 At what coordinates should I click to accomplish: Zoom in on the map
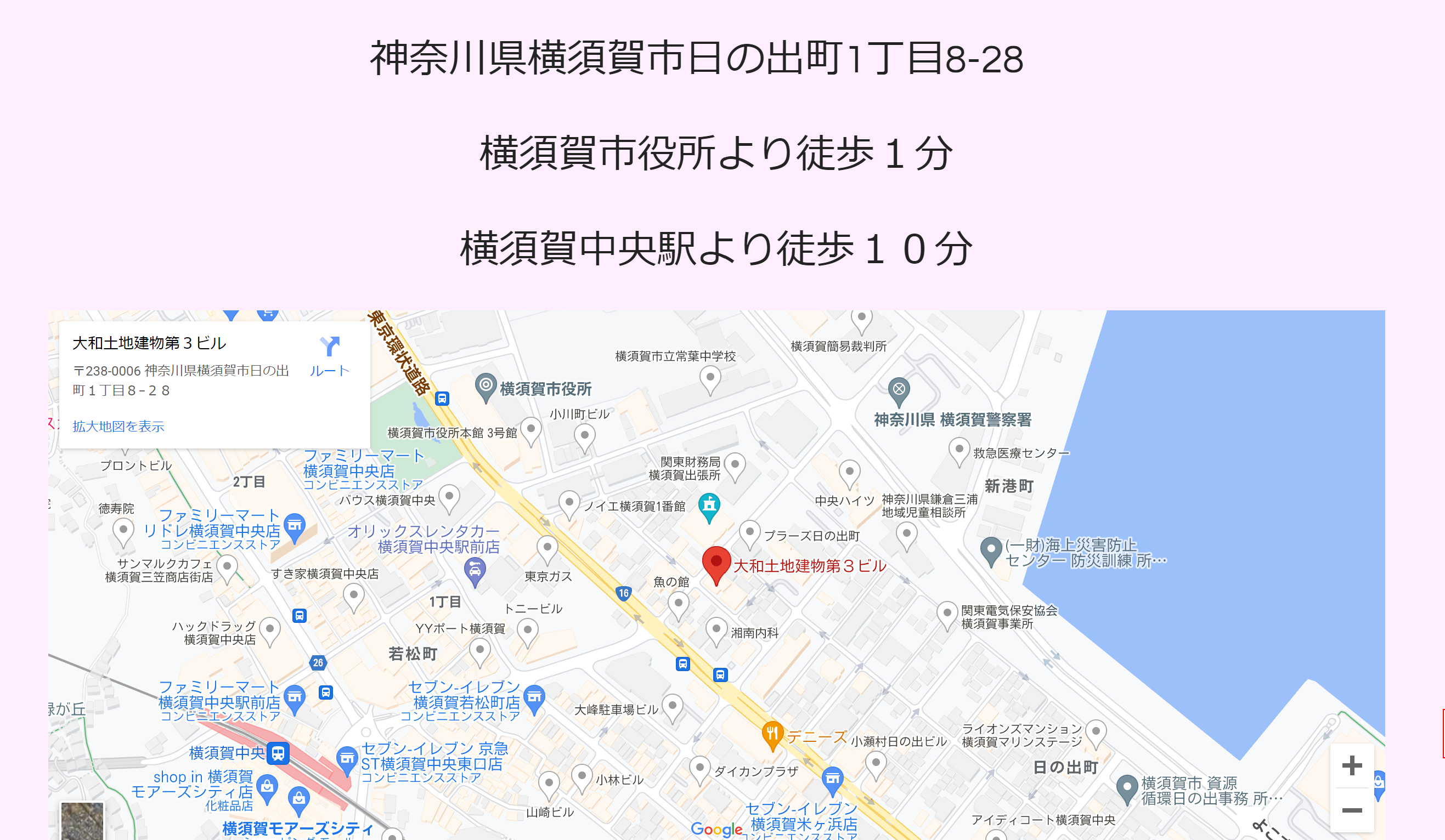tap(1352, 765)
